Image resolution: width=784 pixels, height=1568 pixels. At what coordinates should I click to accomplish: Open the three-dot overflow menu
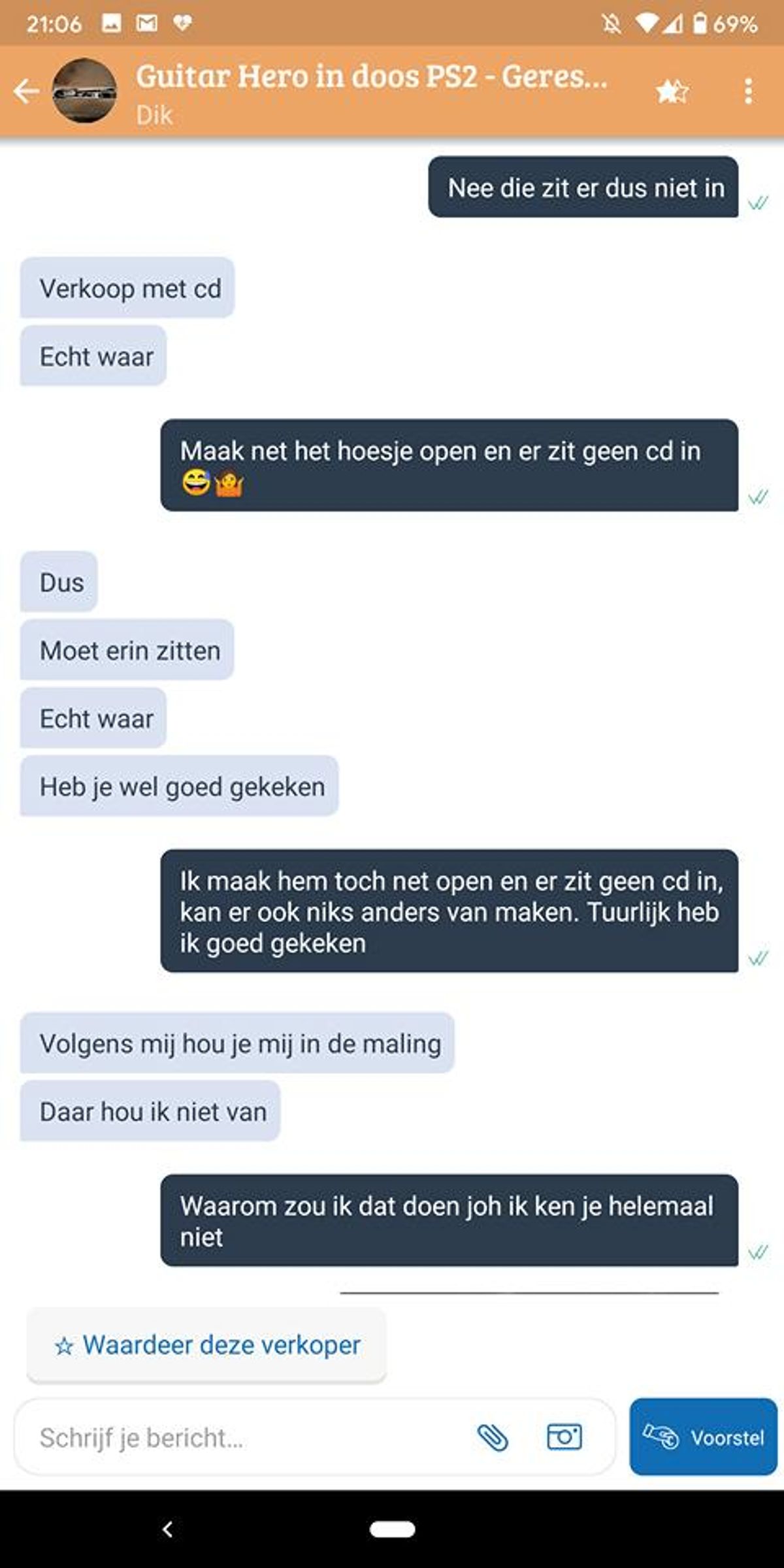pos(749,91)
